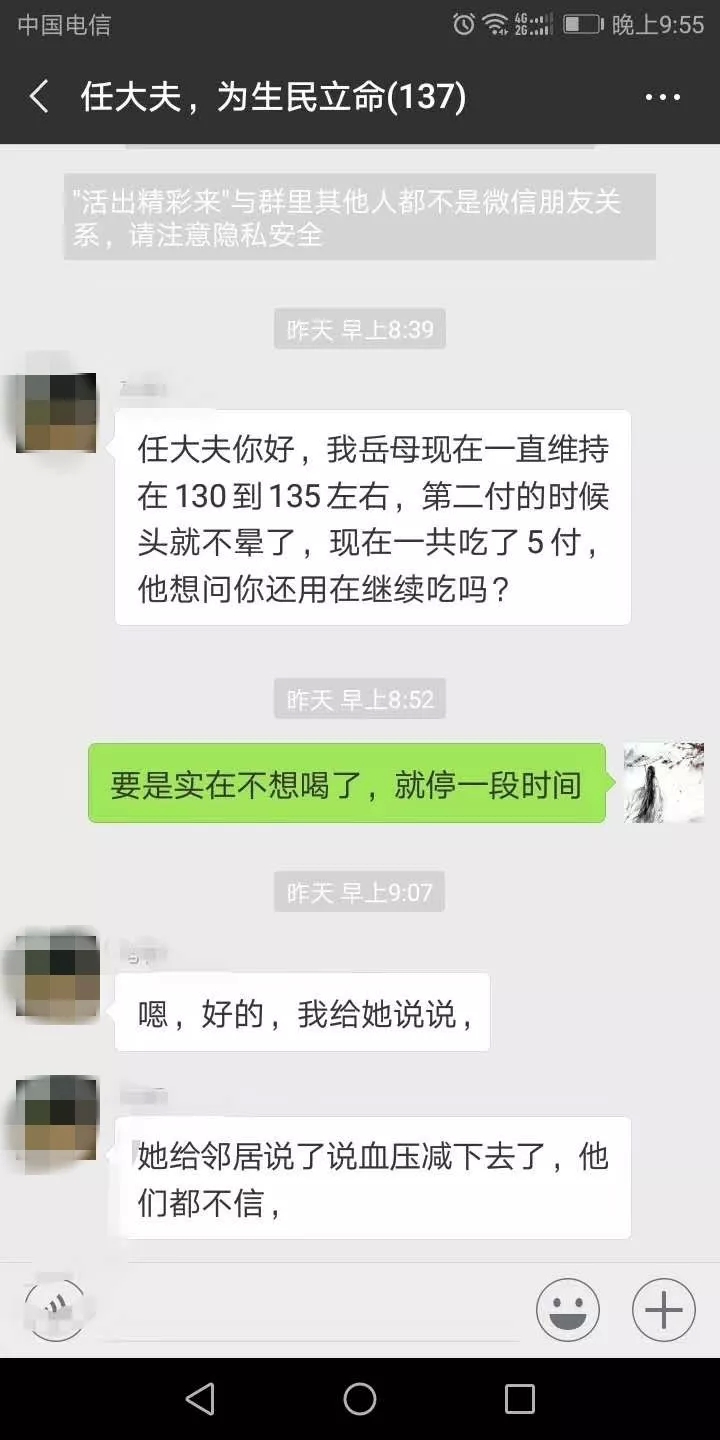Open profile of sender asking about 岳母
720x1440 pixels.
pos(56,412)
